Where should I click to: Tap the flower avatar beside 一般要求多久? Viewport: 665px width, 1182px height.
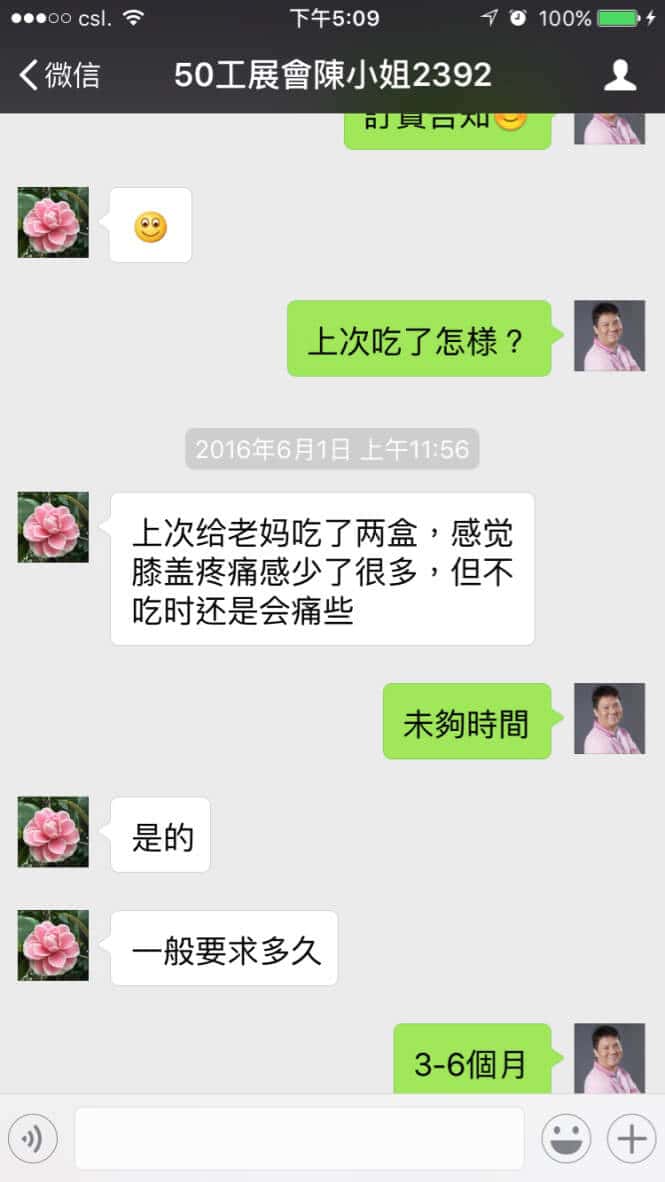(x=53, y=945)
